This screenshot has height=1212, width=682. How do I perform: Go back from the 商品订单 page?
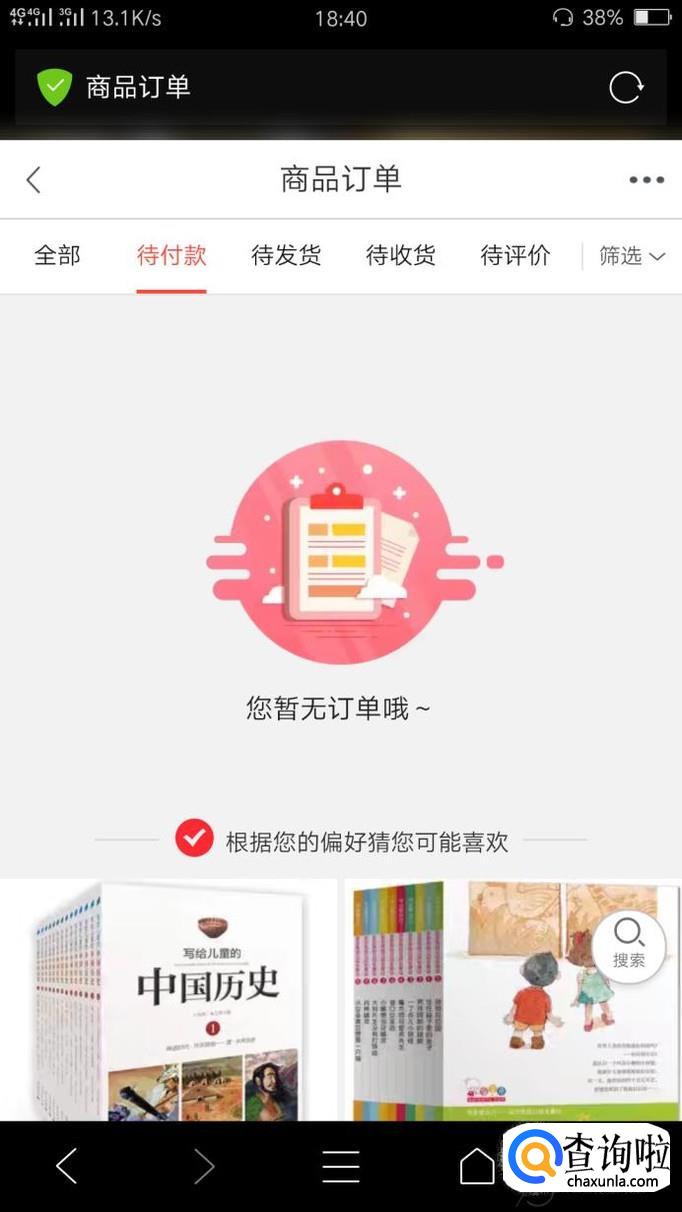(34, 180)
